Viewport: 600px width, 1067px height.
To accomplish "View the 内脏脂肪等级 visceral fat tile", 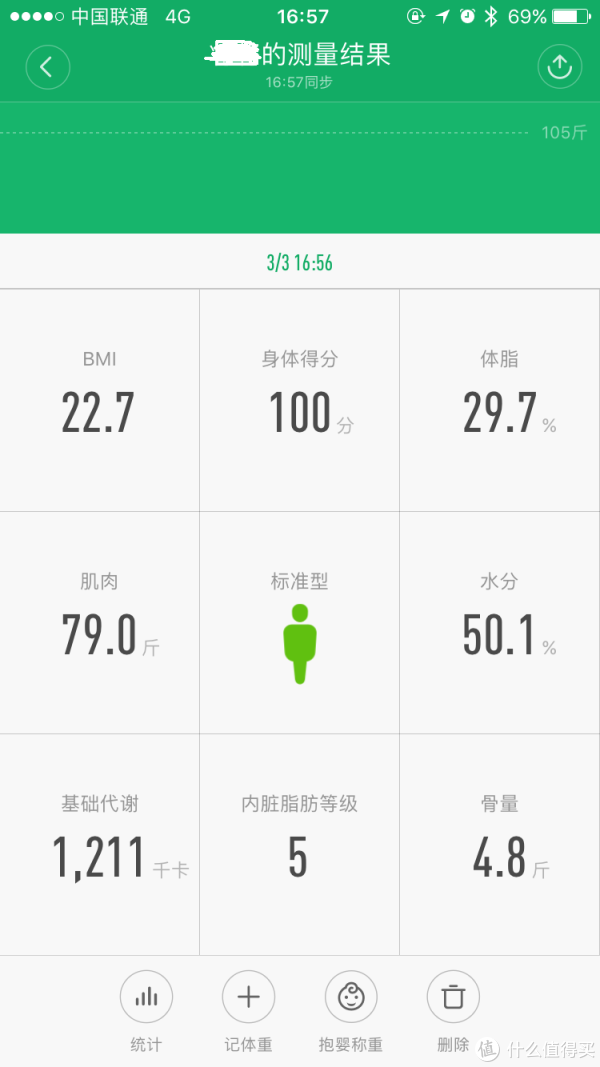I will tap(299, 844).
